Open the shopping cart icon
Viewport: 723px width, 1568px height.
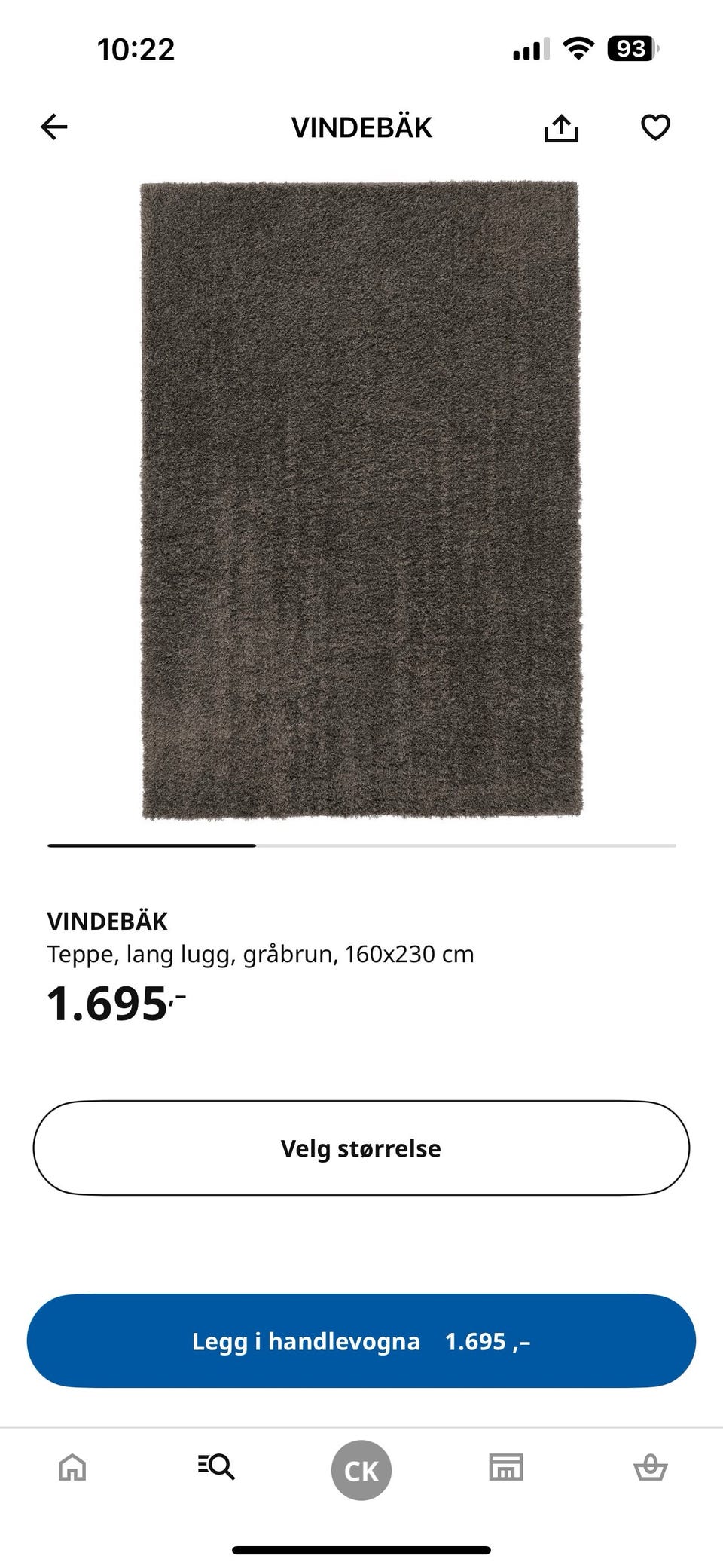pyautogui.click(x=650, y=1467)
